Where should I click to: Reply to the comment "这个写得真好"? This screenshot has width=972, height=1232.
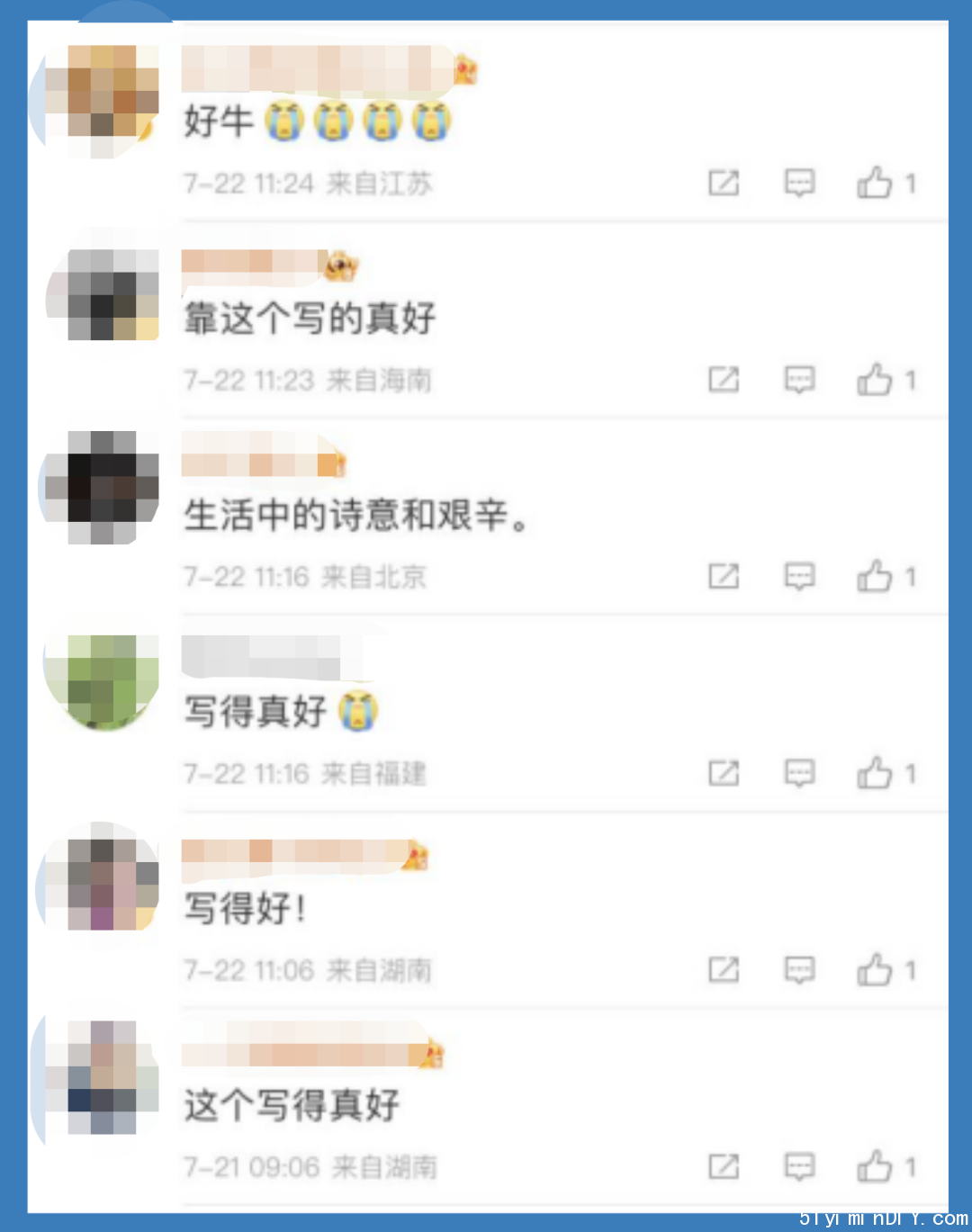pyautogui.click(x=799, y=1166)
